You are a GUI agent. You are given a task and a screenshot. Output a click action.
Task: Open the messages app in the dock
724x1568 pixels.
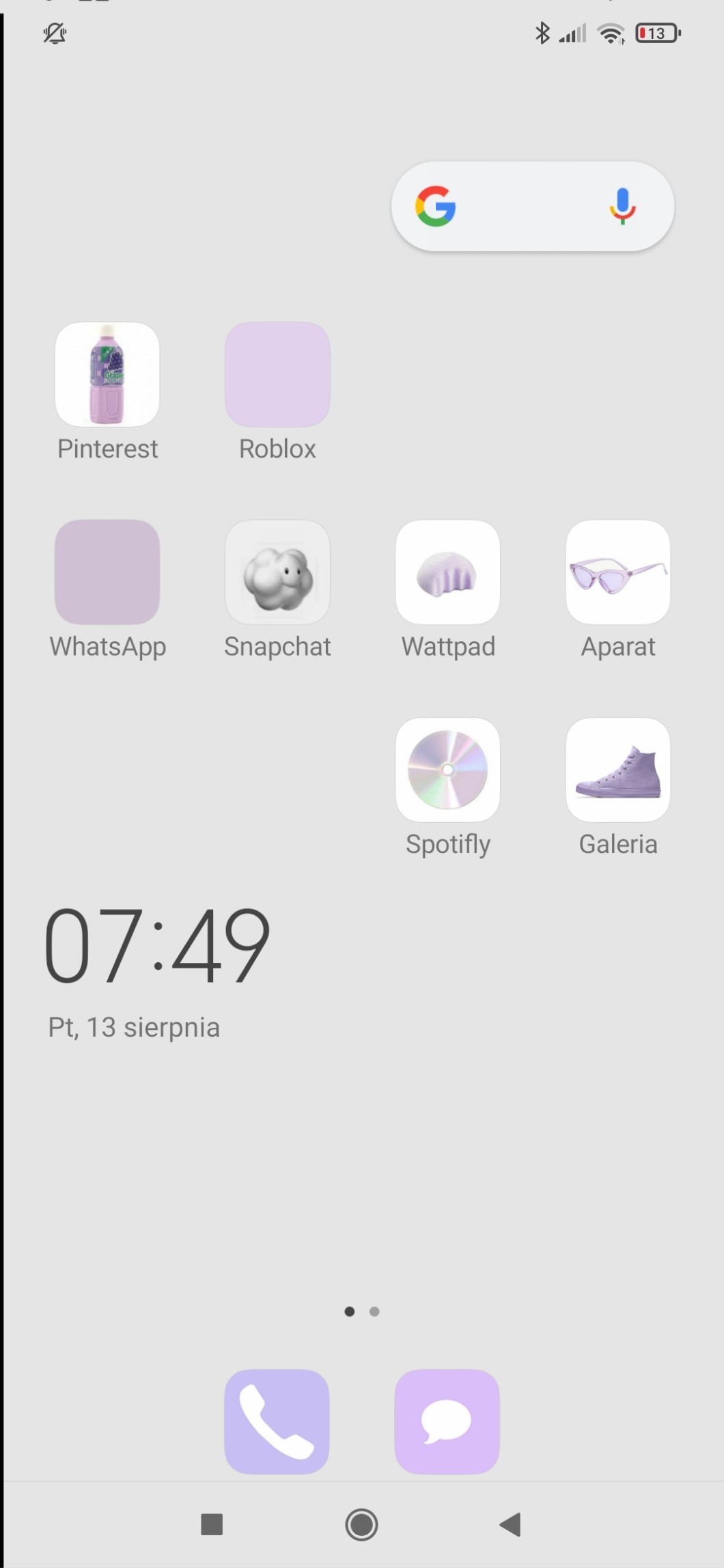(447, 1421)
